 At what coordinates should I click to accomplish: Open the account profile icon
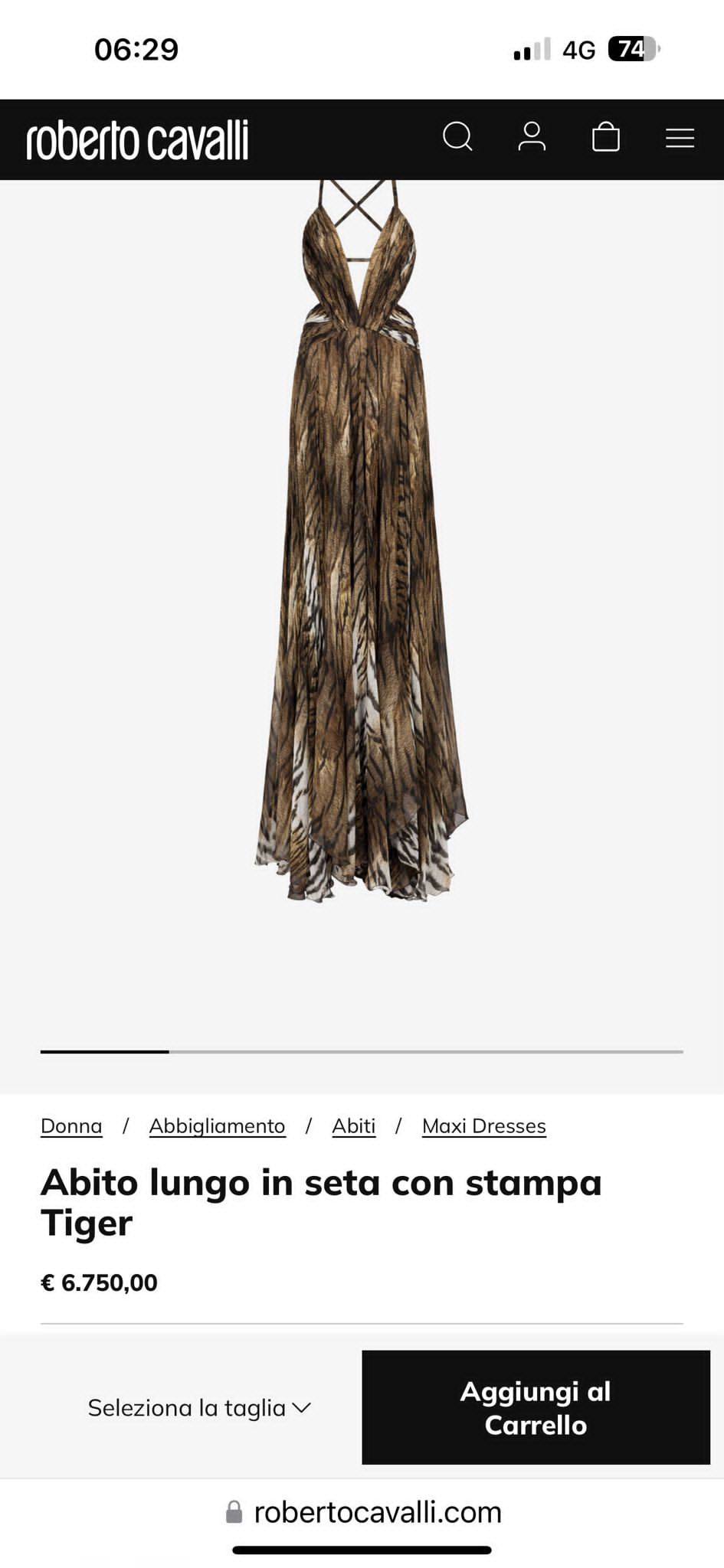click(x=532, y=137)
